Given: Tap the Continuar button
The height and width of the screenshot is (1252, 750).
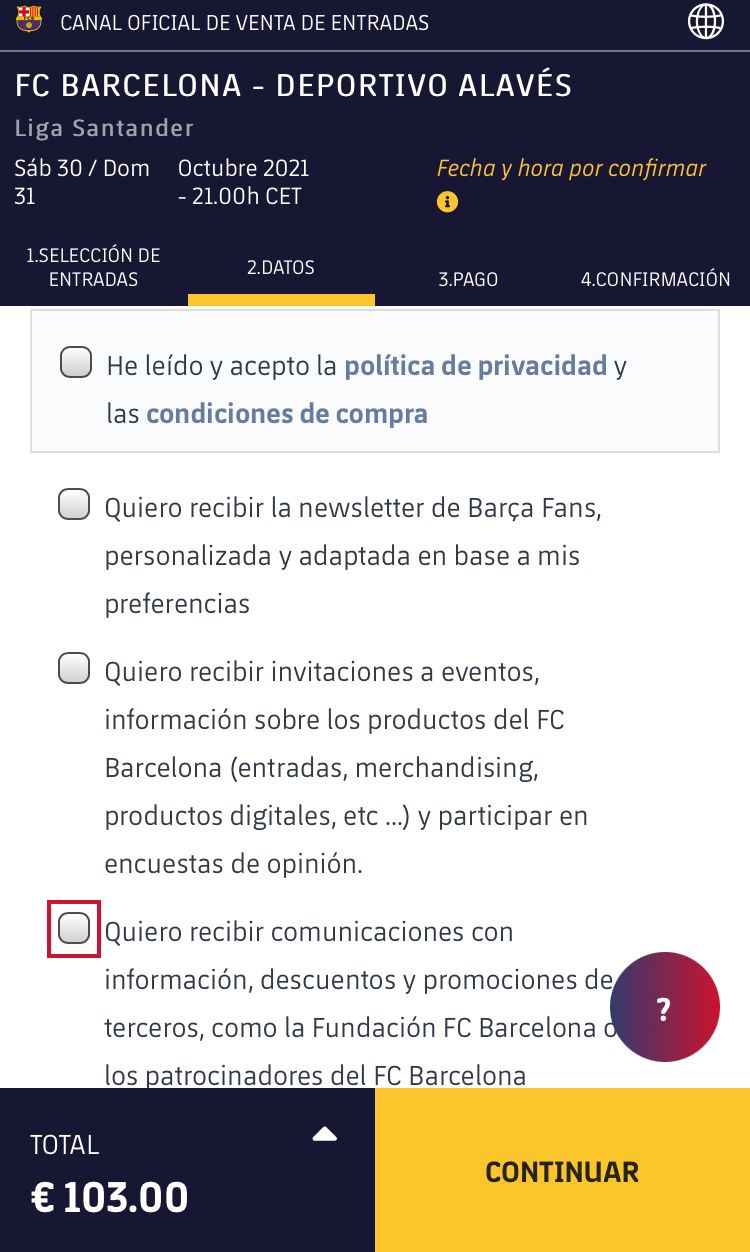Looking at the screenshot, I should point(562,1171).
